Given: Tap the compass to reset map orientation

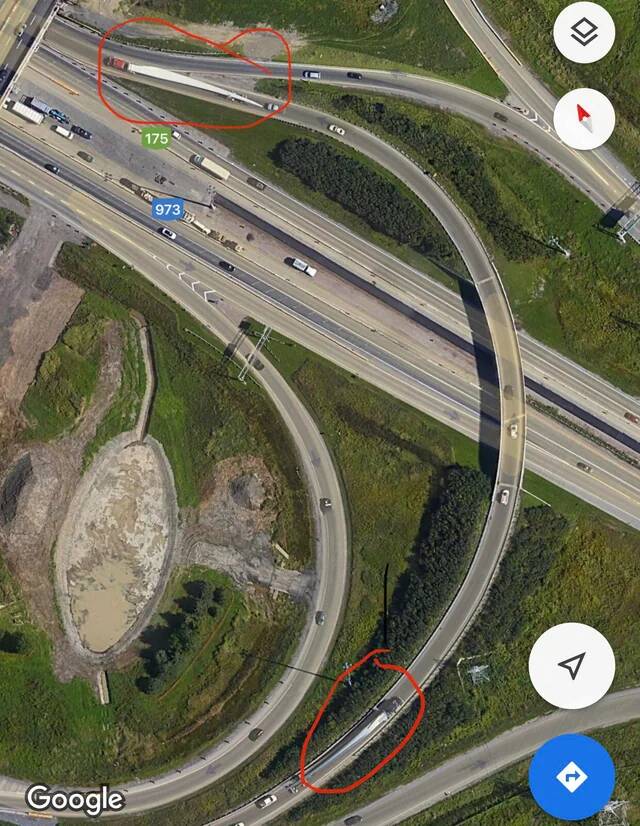Looking at the screenshot, I should (x=584, y=118).
